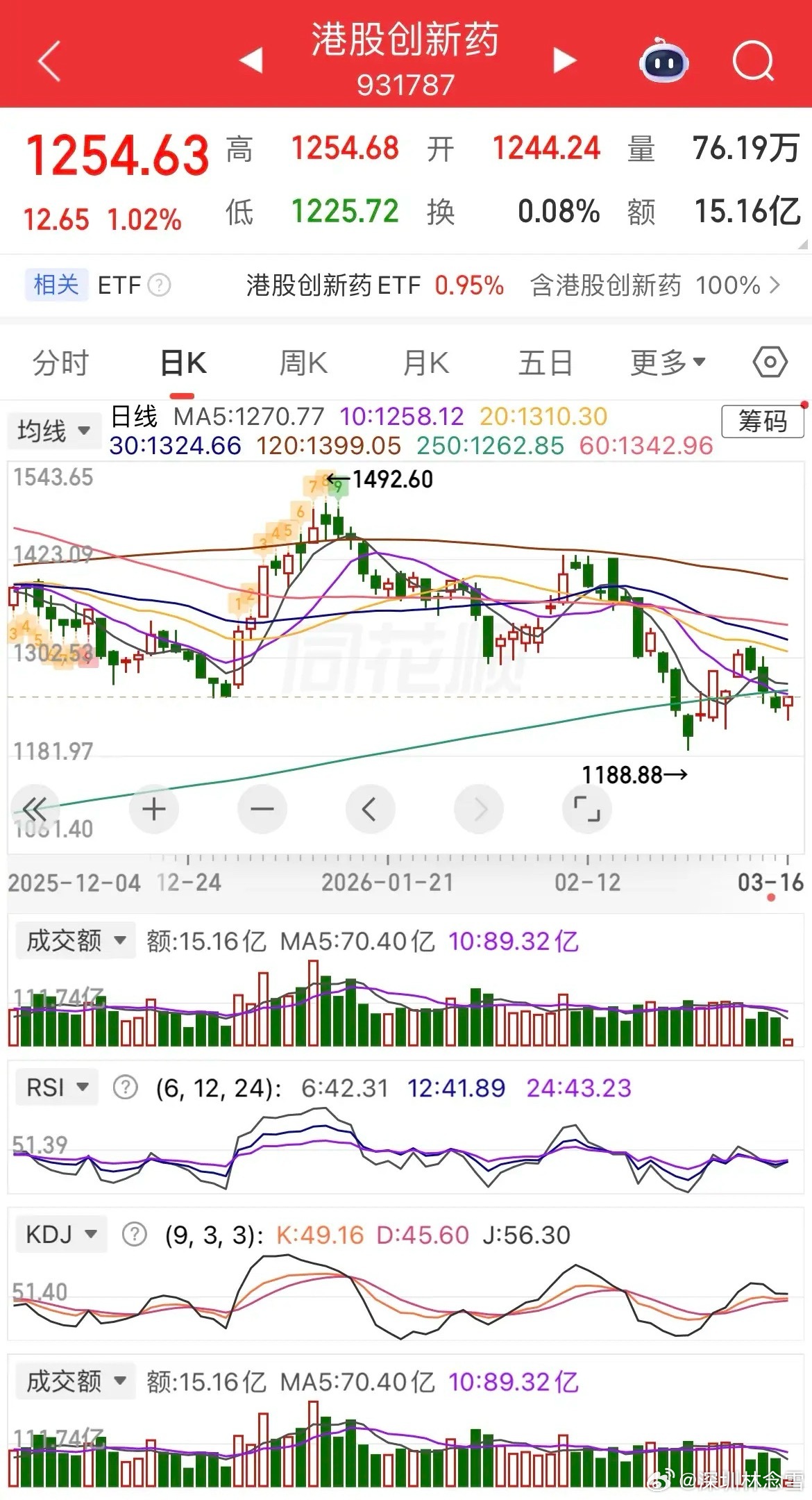Go back using the top-left arrow
812x1500 pixels.
(49, 60)
